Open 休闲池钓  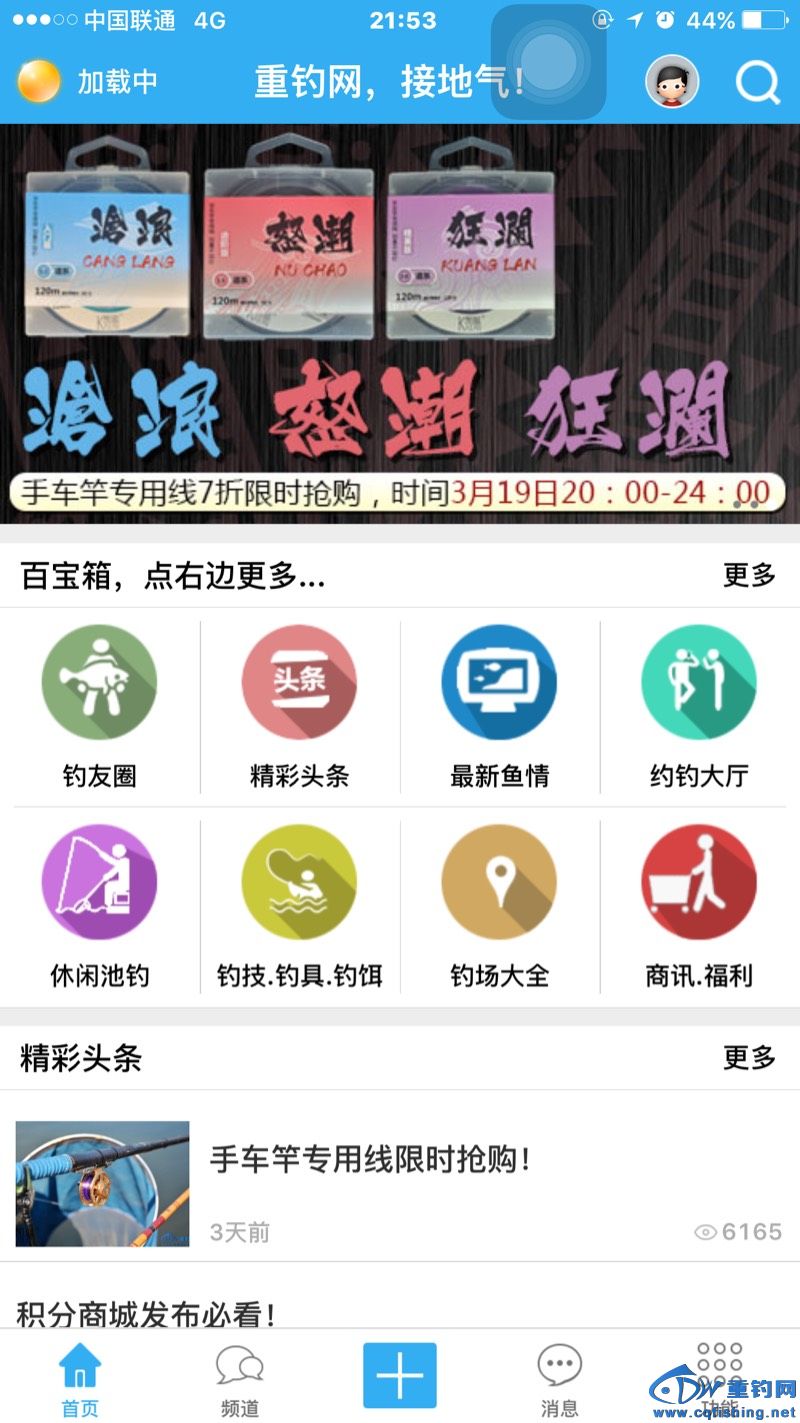99,905
